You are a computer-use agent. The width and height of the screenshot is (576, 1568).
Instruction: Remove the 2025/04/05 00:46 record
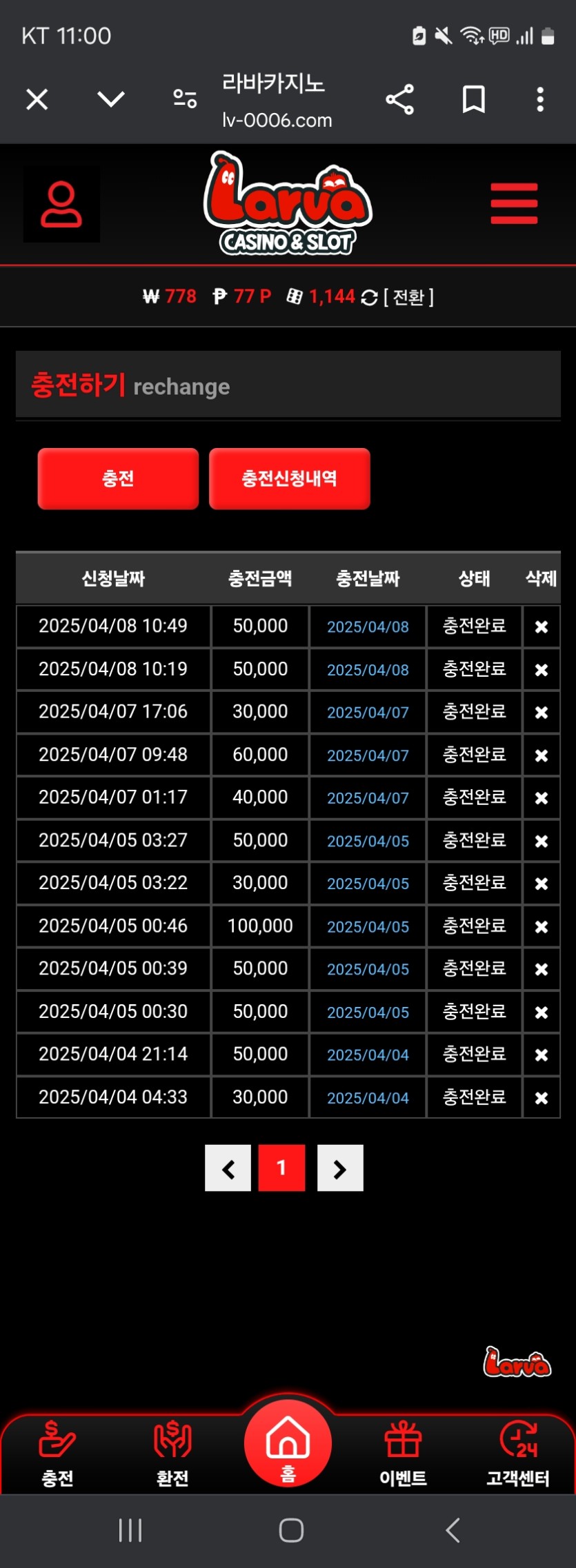coord(542,926)
